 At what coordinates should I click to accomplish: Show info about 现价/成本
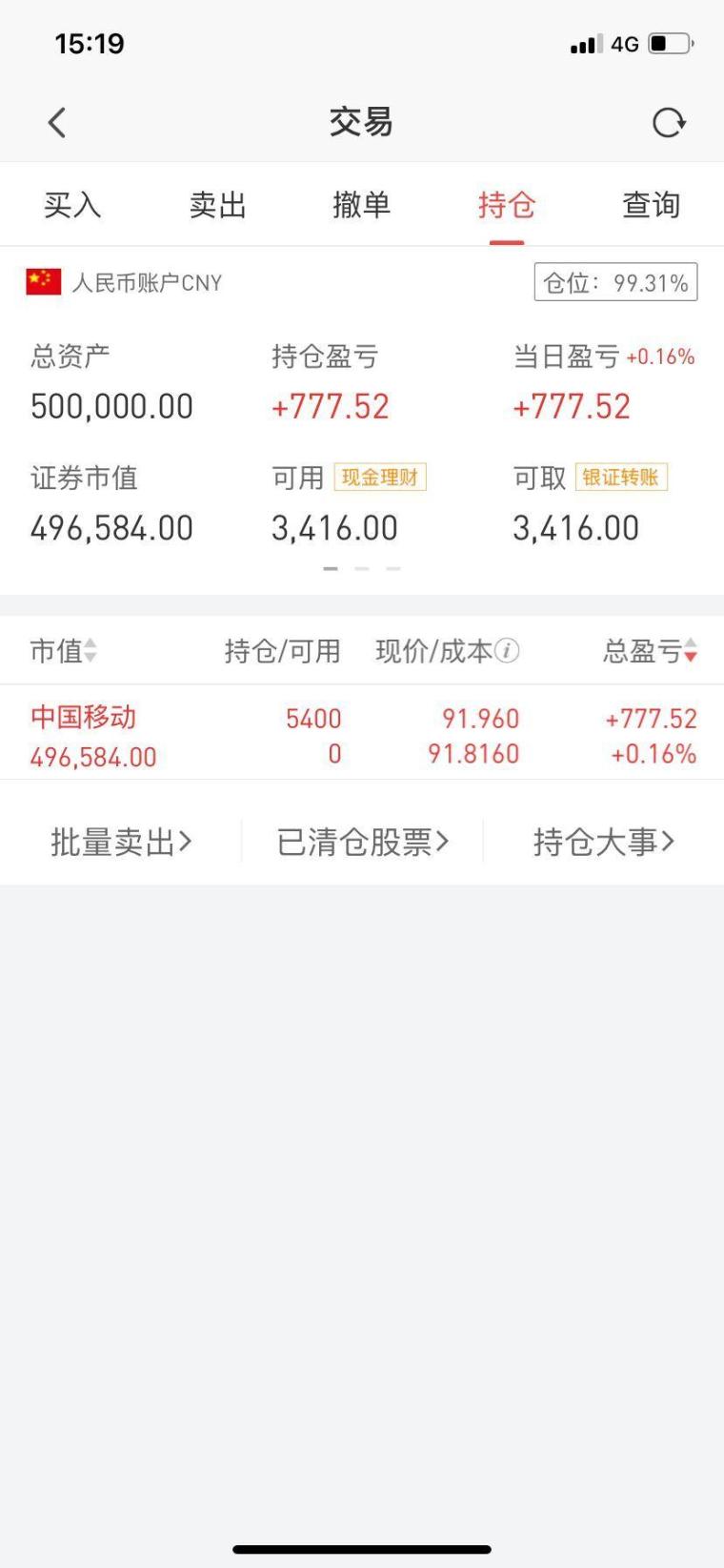[x=508, y=651]
